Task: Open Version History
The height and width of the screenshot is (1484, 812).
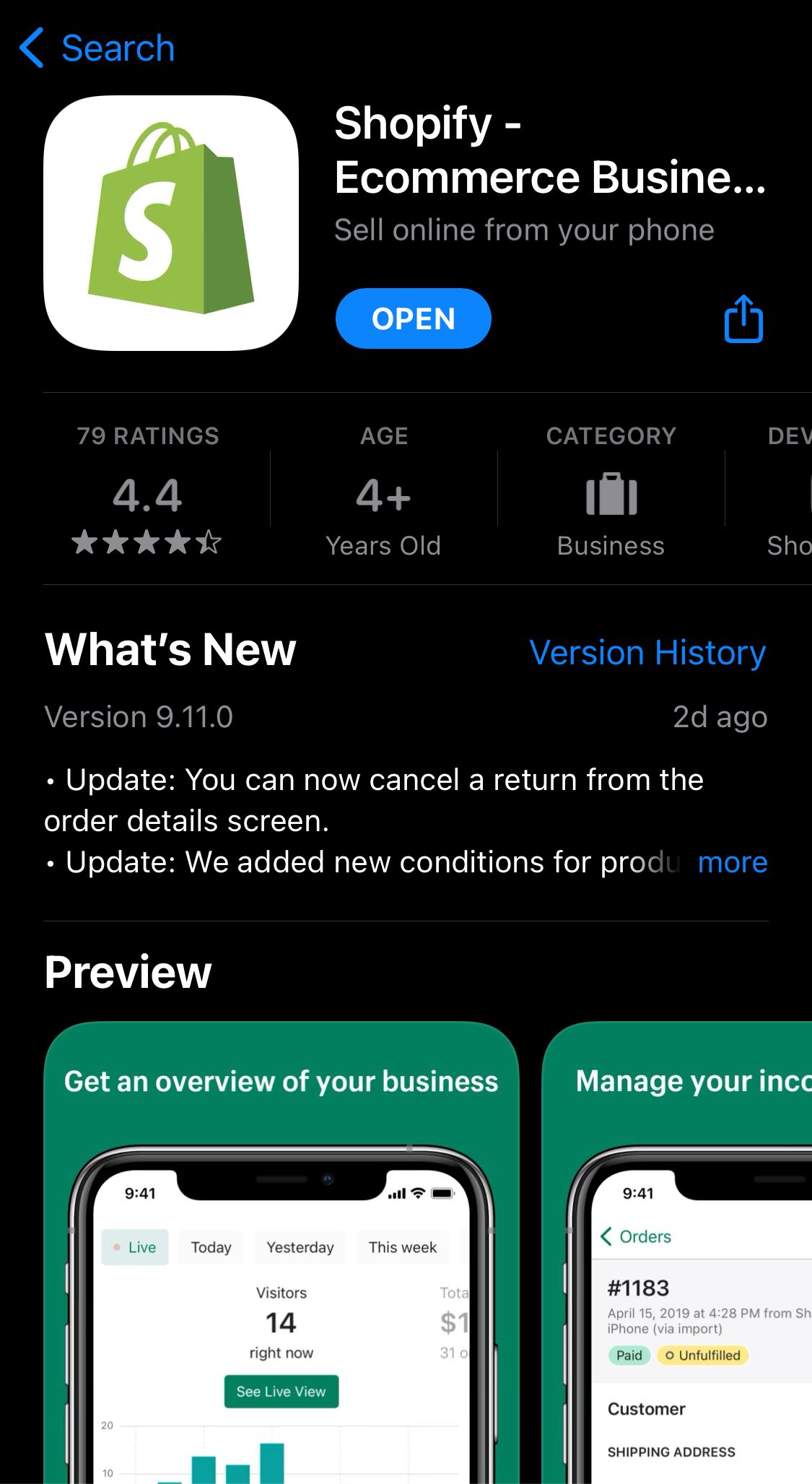Action: pos(647,653)
